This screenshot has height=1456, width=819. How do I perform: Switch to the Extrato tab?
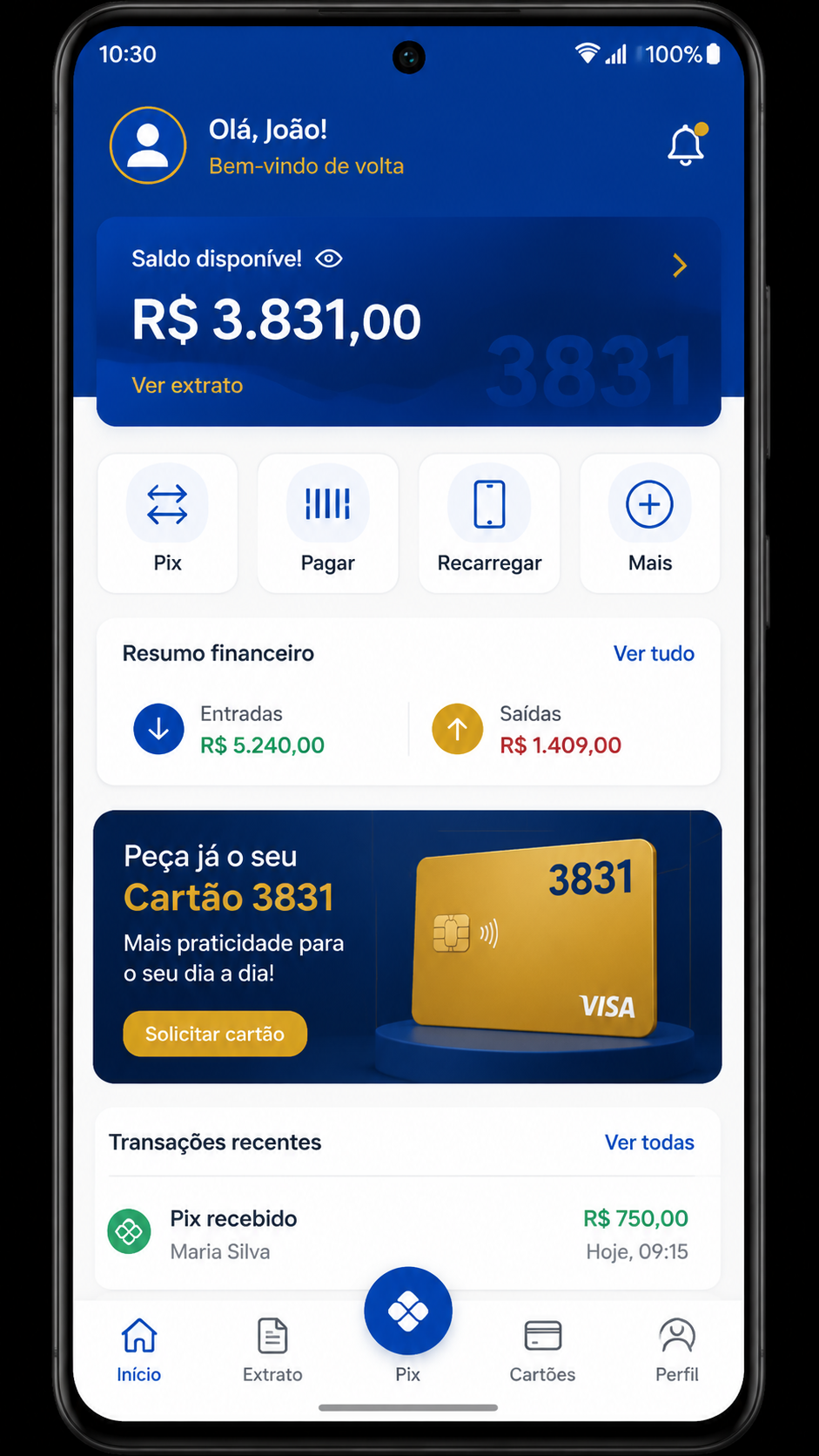(272, 1351)
